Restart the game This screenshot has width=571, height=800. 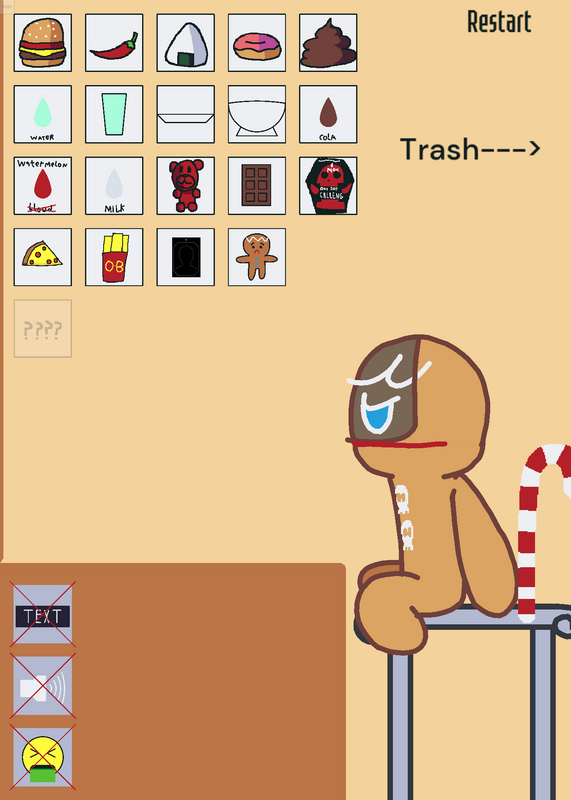499,22
